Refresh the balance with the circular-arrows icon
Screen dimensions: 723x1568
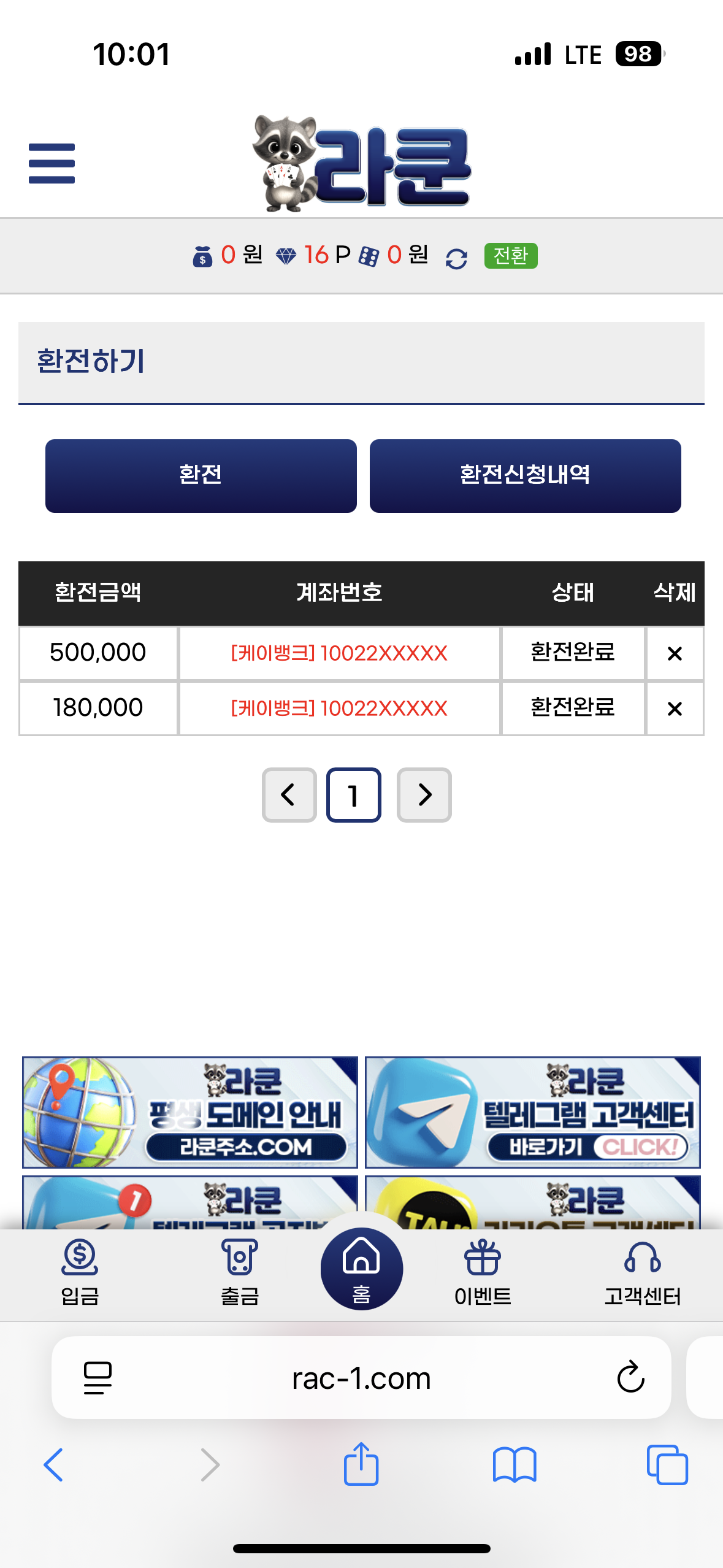456,258
